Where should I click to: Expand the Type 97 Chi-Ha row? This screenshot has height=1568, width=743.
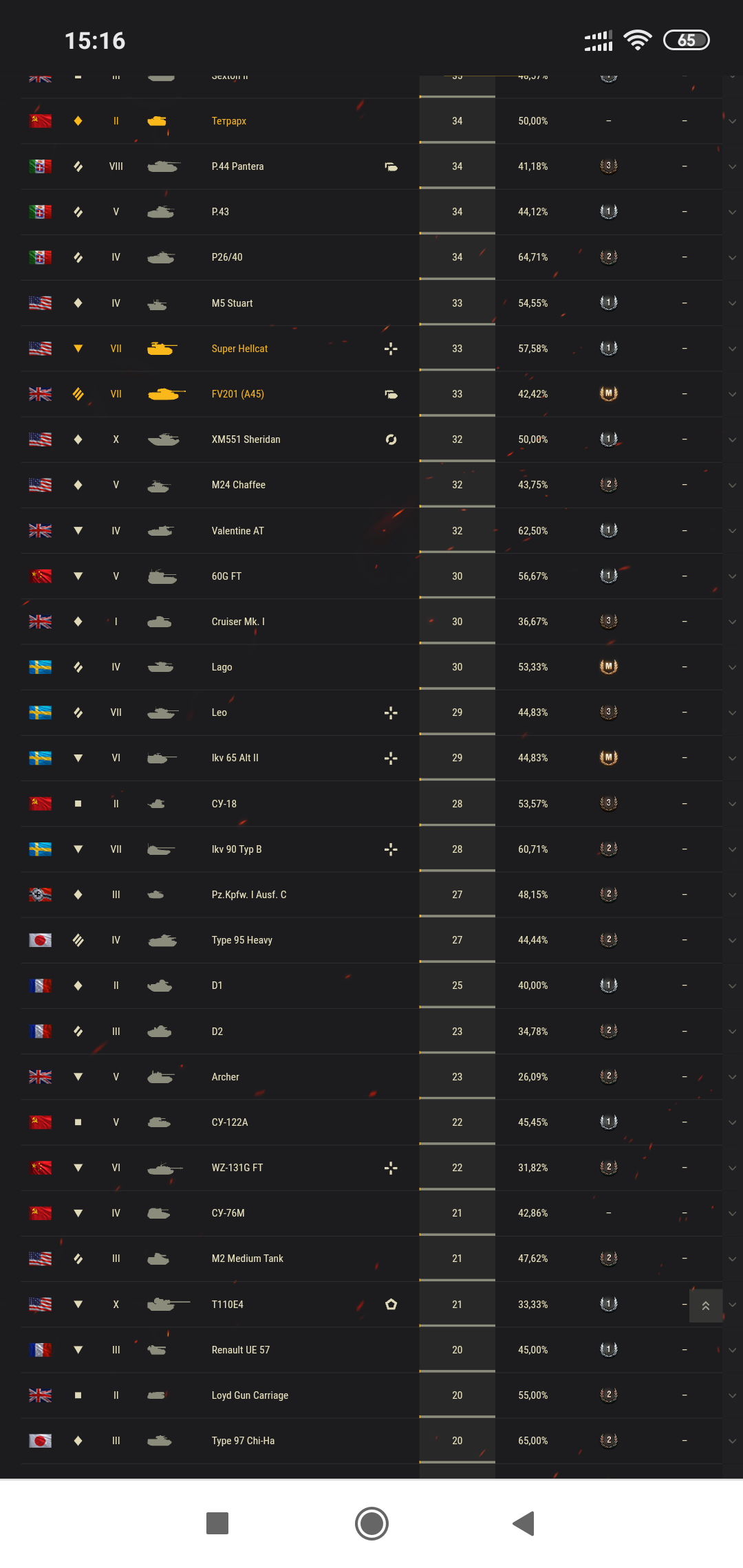coord(732,1441)
